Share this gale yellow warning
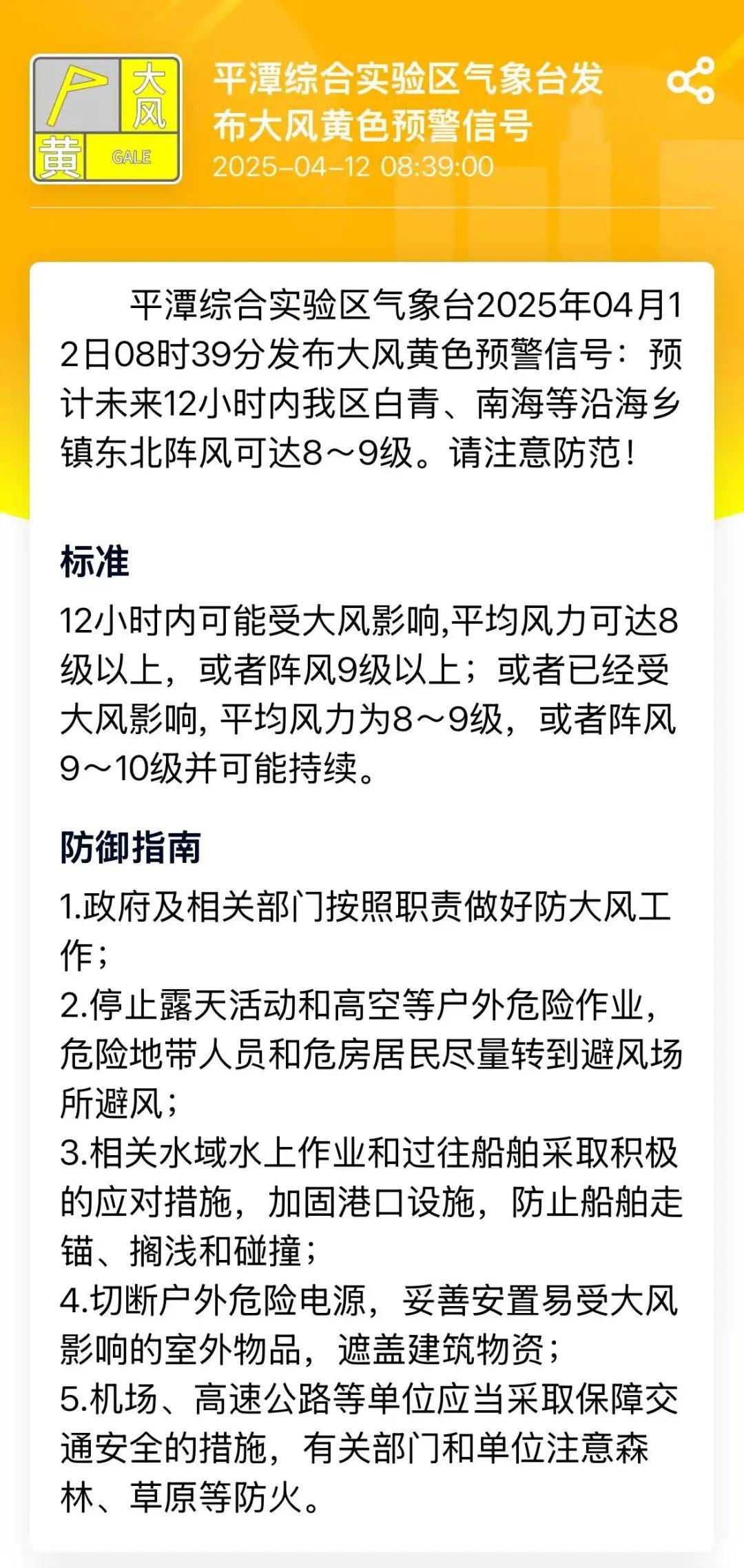744x1568 pixels. [x=691, y=81]
